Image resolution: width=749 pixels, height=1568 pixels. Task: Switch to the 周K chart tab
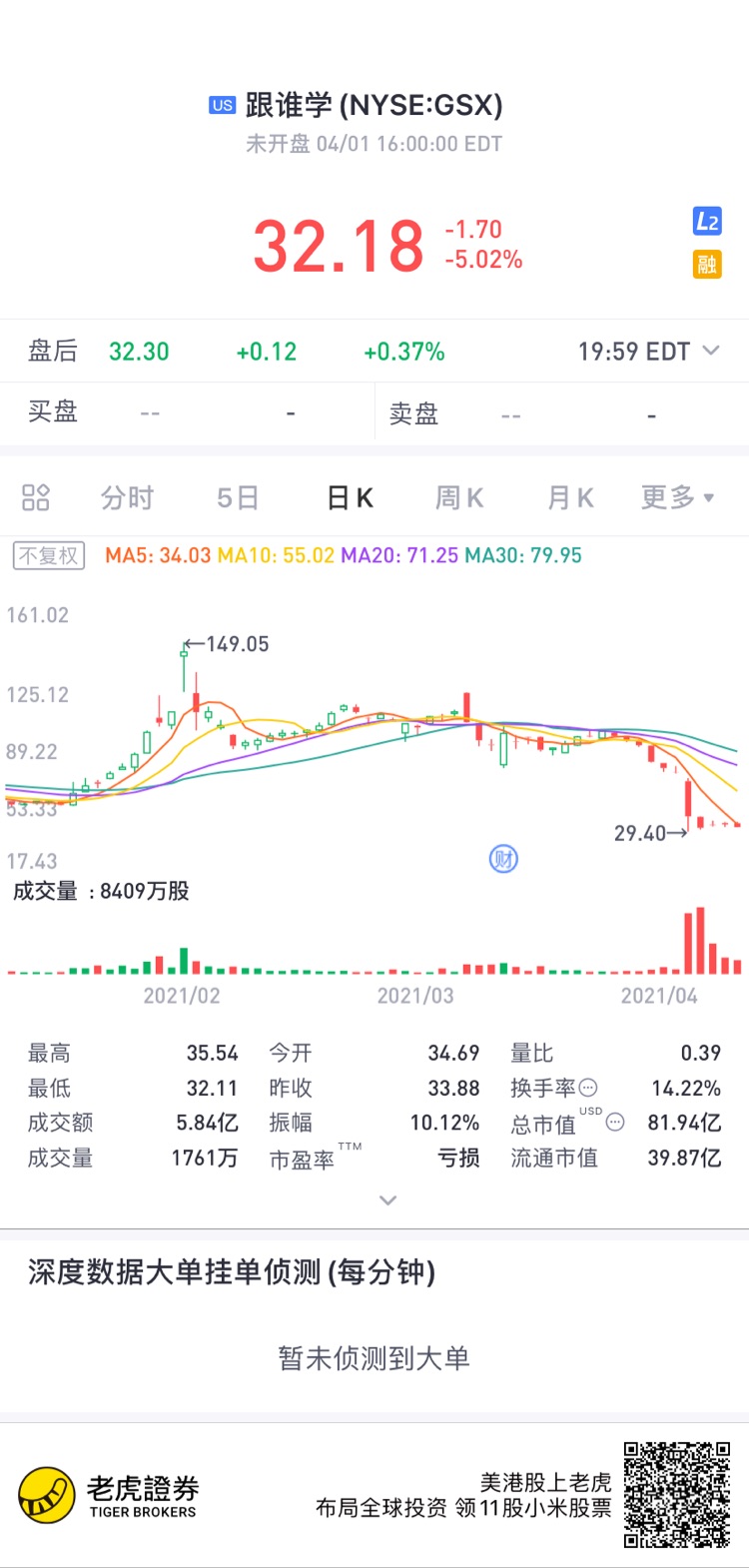pos(459,497)
